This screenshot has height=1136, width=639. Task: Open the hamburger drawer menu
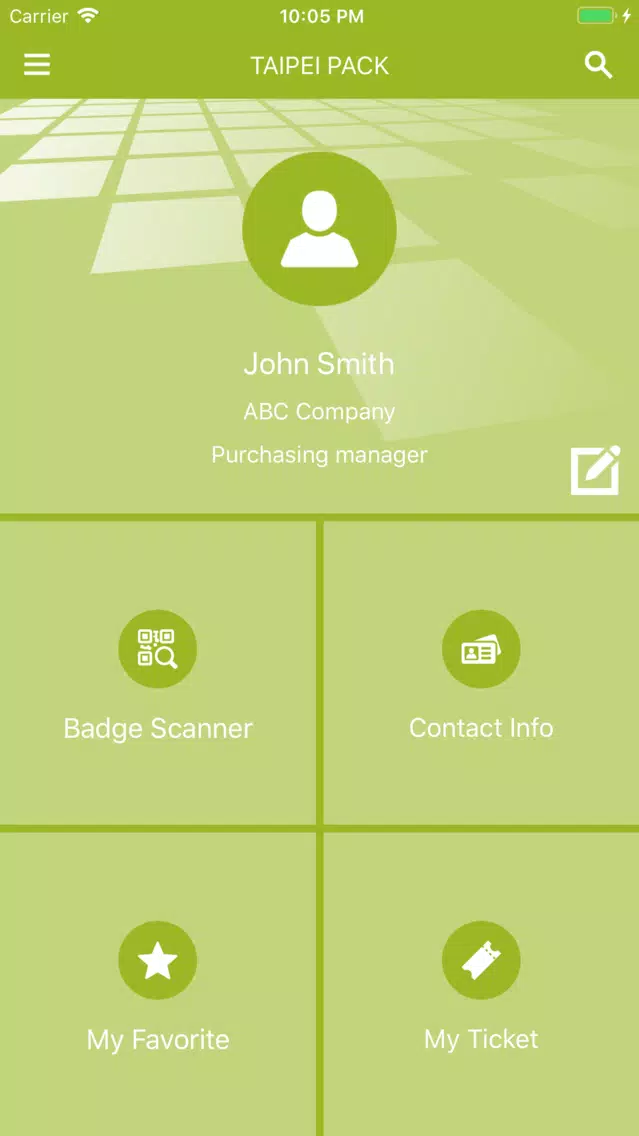pyautogui.click(x=37, y=66)
